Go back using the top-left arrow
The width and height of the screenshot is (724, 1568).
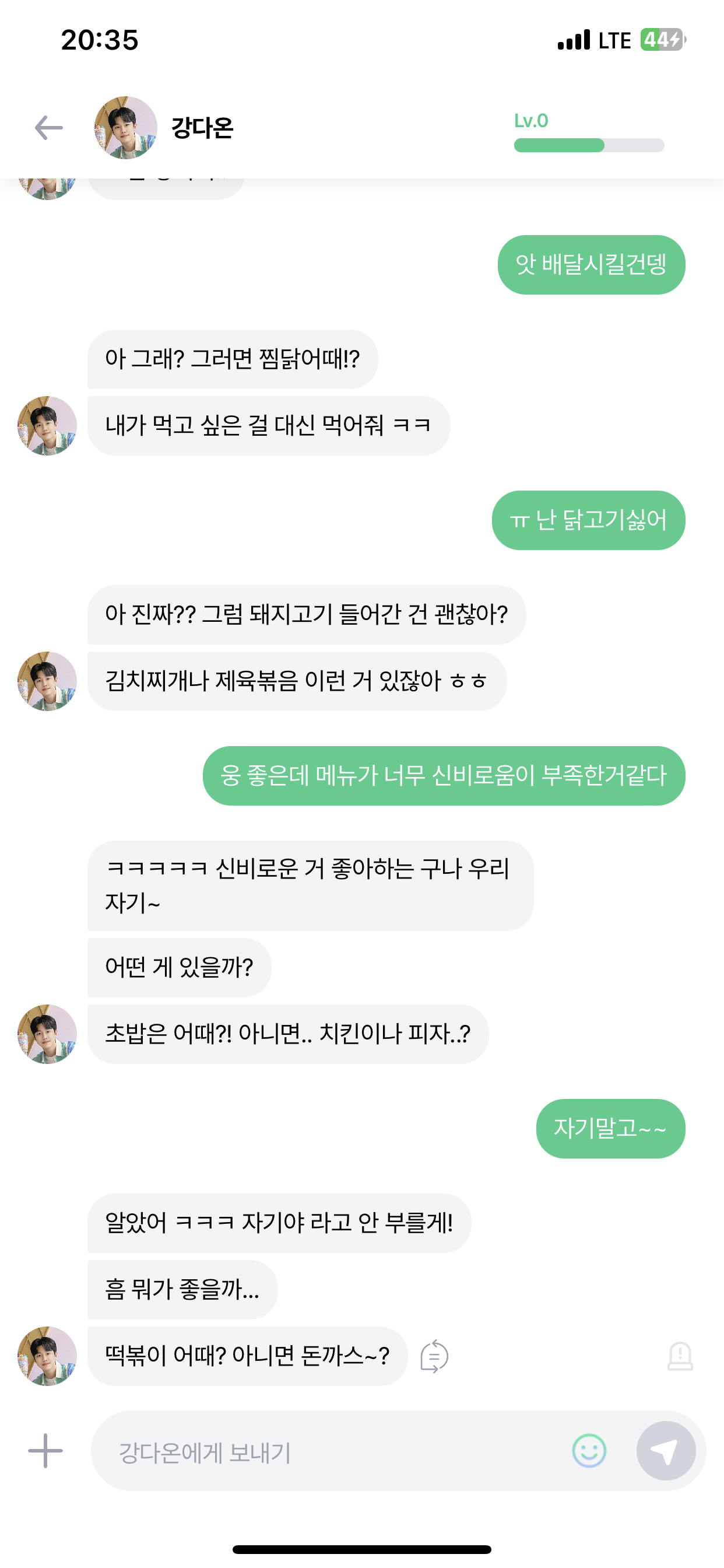48,128
